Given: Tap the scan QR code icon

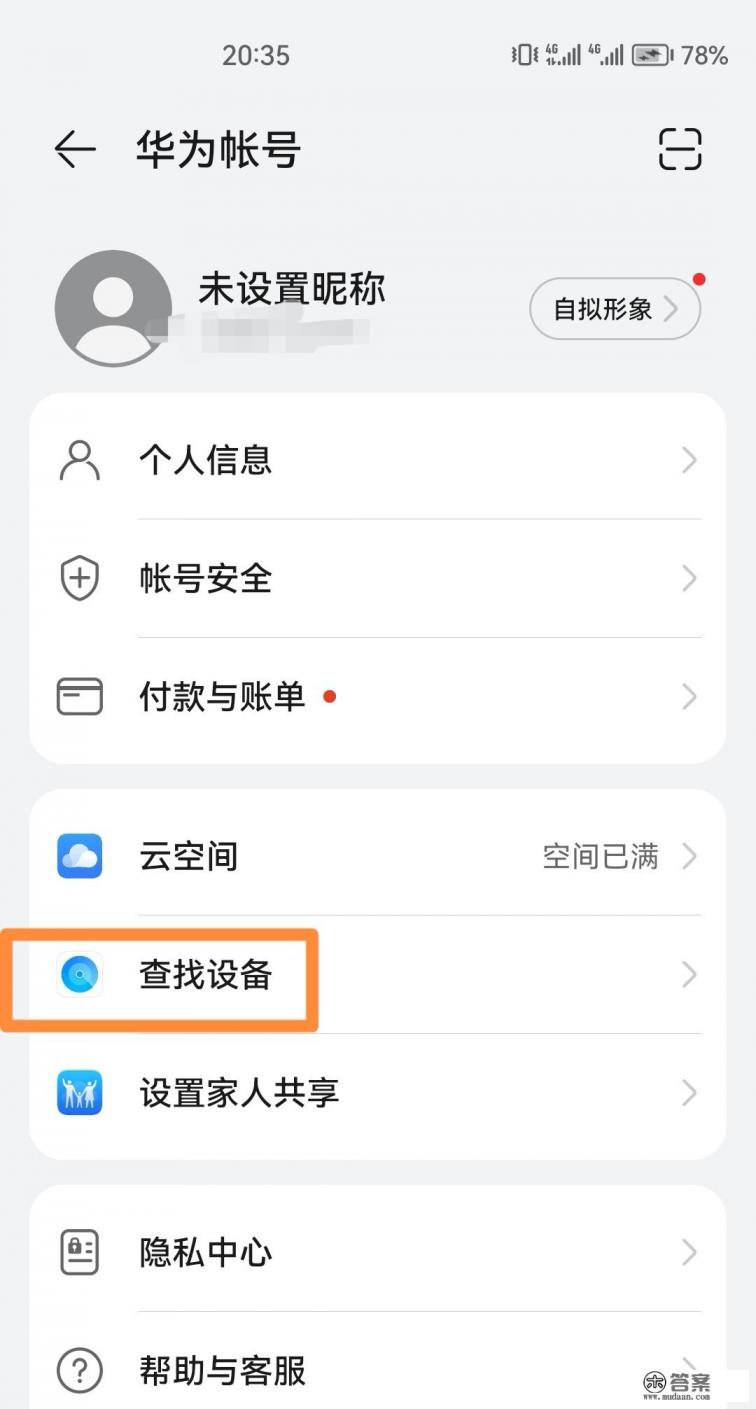Looking at the screenshot, I should 681,148.
